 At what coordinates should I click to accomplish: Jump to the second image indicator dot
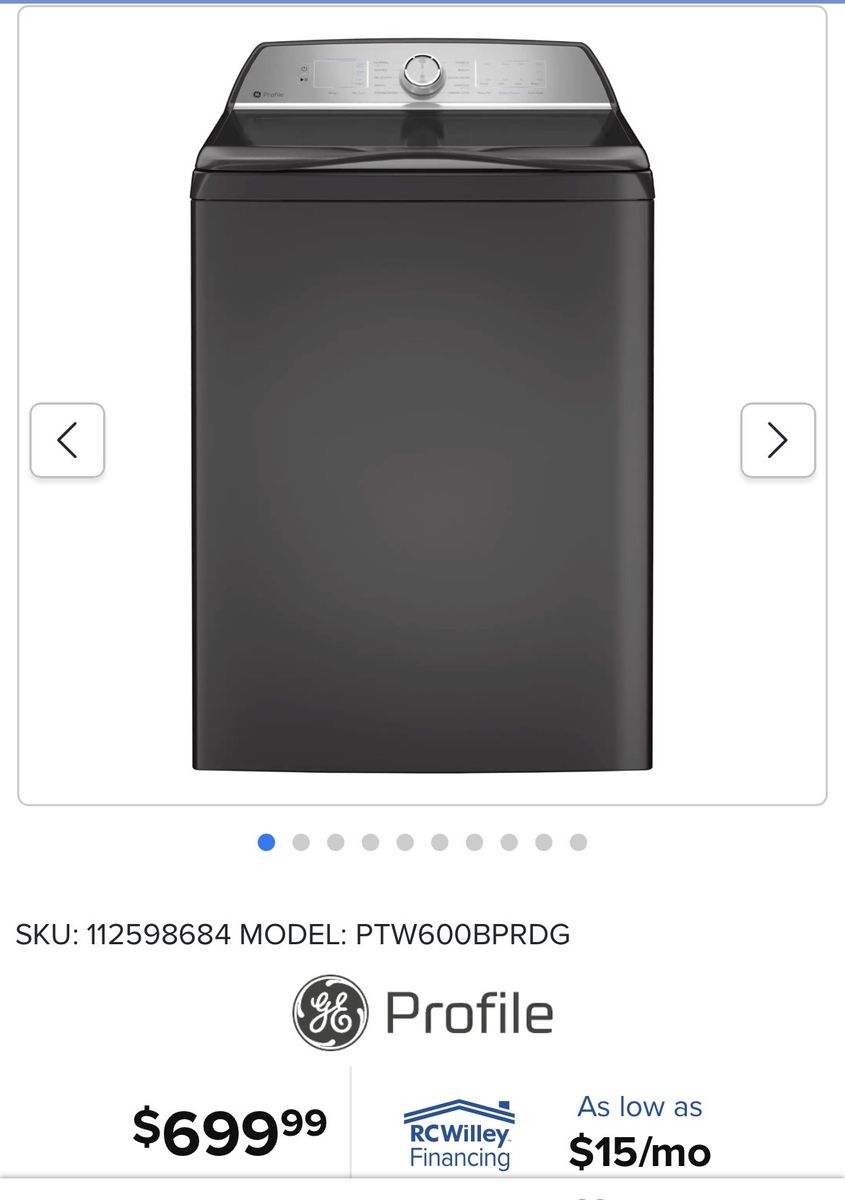point(301,842)
